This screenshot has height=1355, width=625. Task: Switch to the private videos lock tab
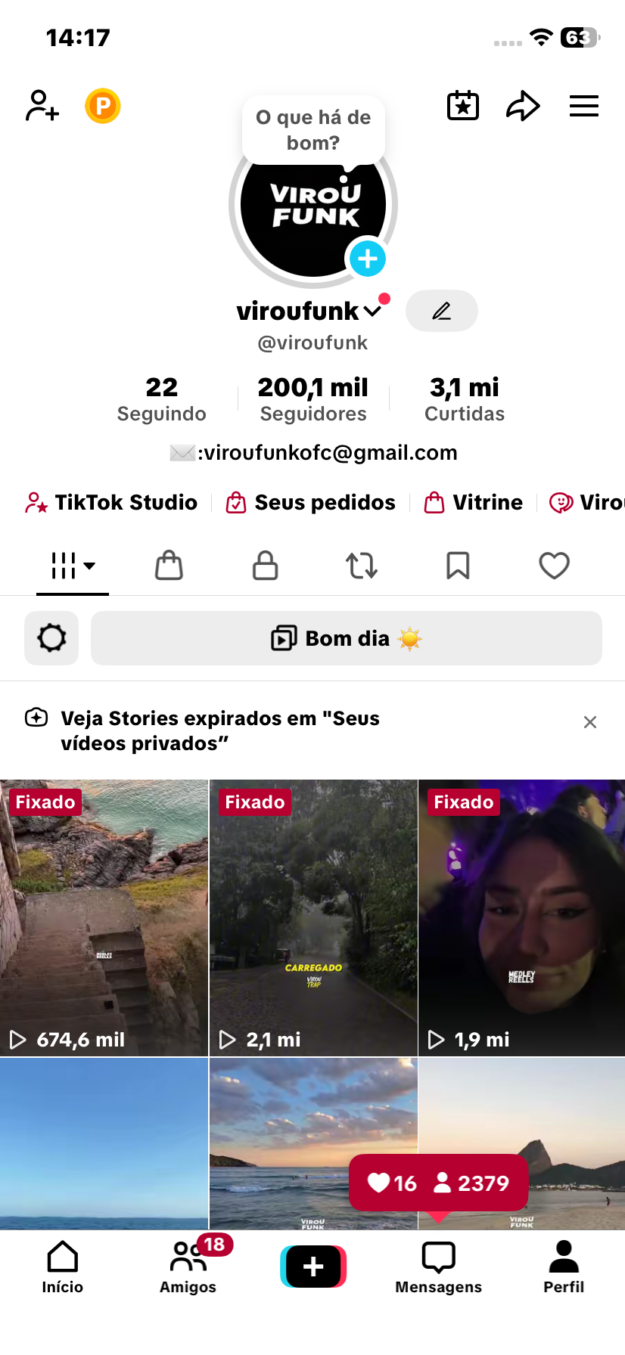click(x=265, y=566)
